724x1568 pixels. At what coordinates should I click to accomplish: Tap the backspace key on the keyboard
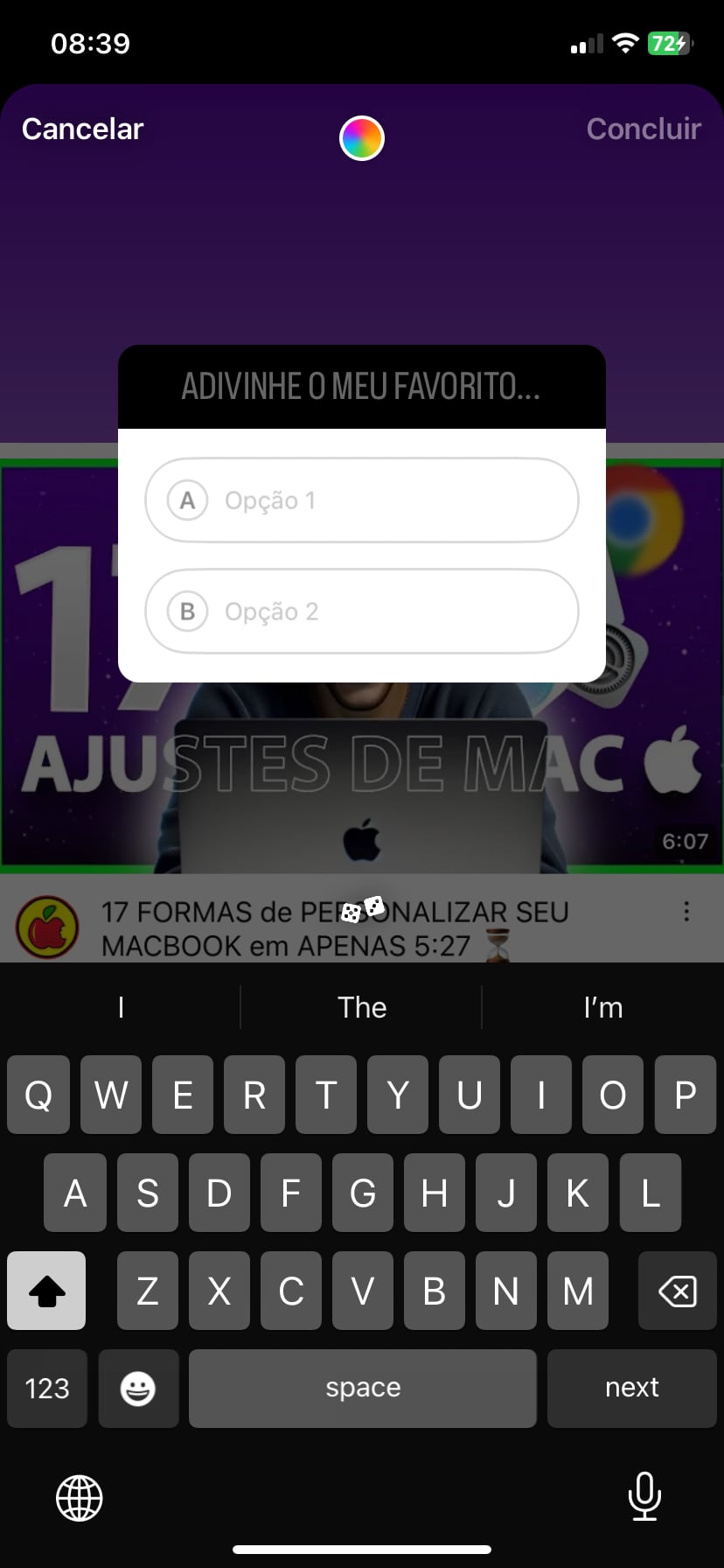[677, 1291]
